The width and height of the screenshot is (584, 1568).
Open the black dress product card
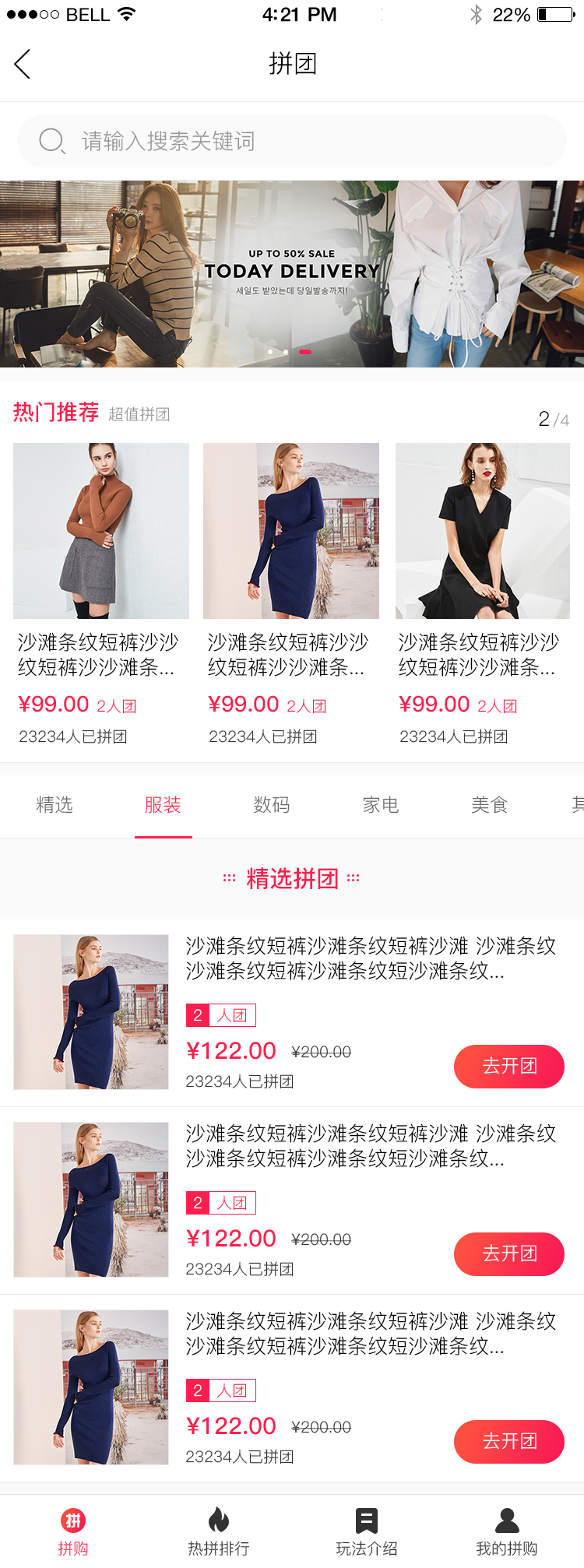[483, 531]
